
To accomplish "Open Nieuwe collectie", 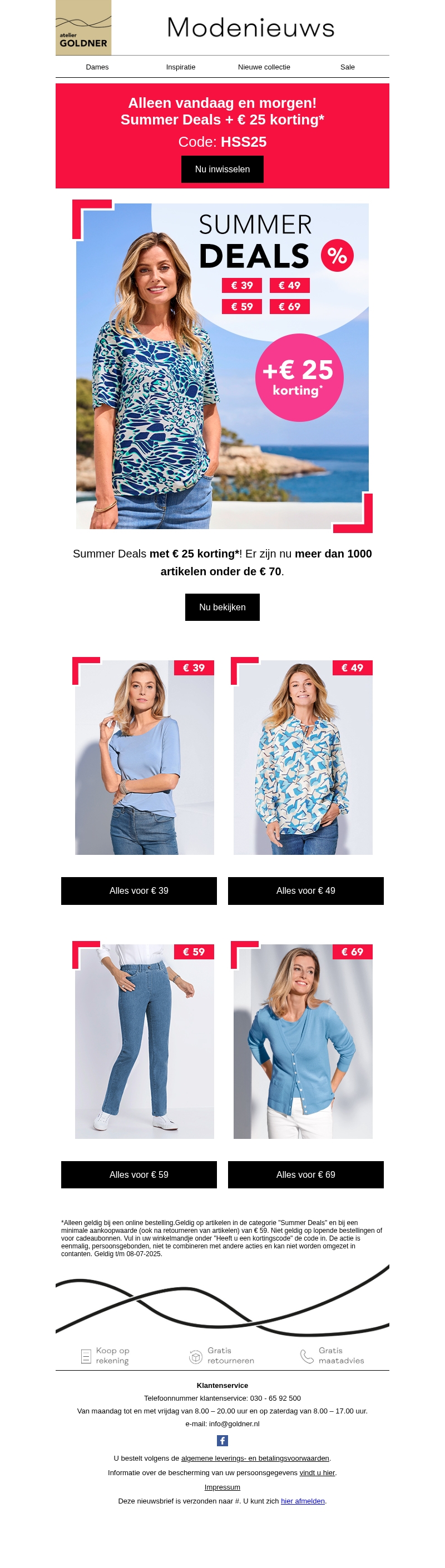I will 264,67.
